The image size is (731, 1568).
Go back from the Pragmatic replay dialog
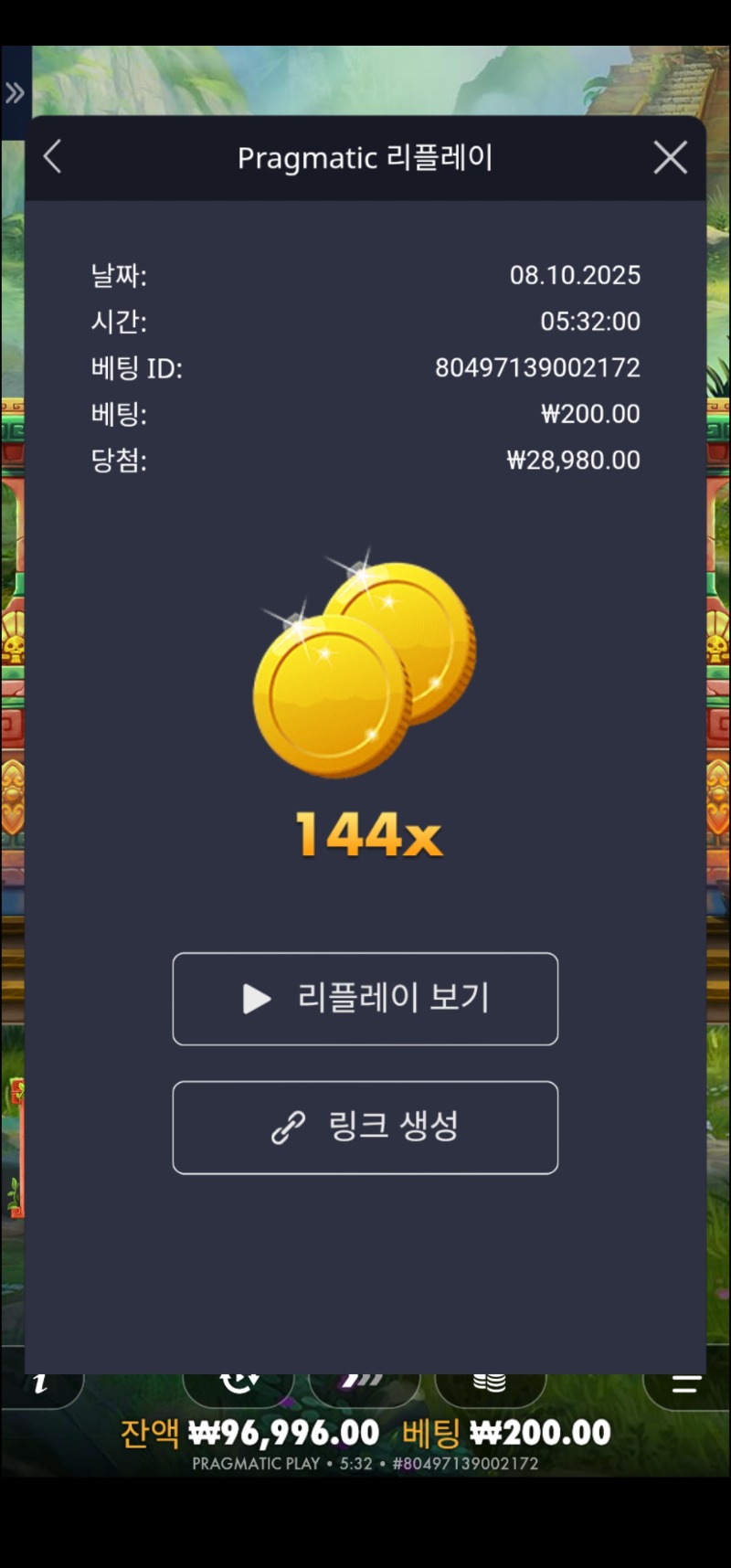coord(53,157)
